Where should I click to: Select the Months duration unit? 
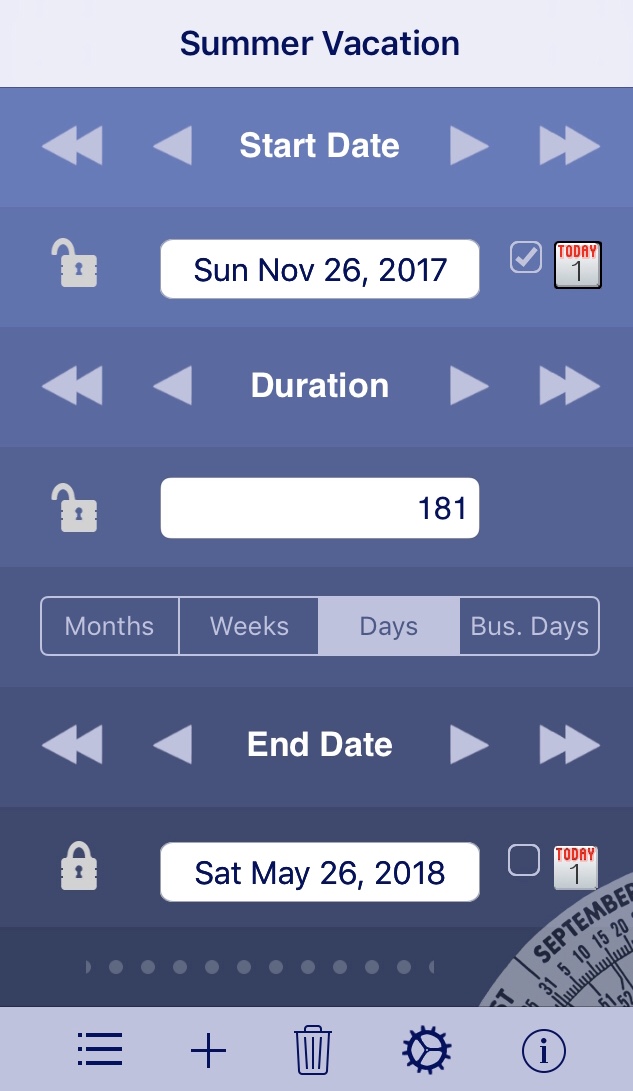(x=110, y=626)
